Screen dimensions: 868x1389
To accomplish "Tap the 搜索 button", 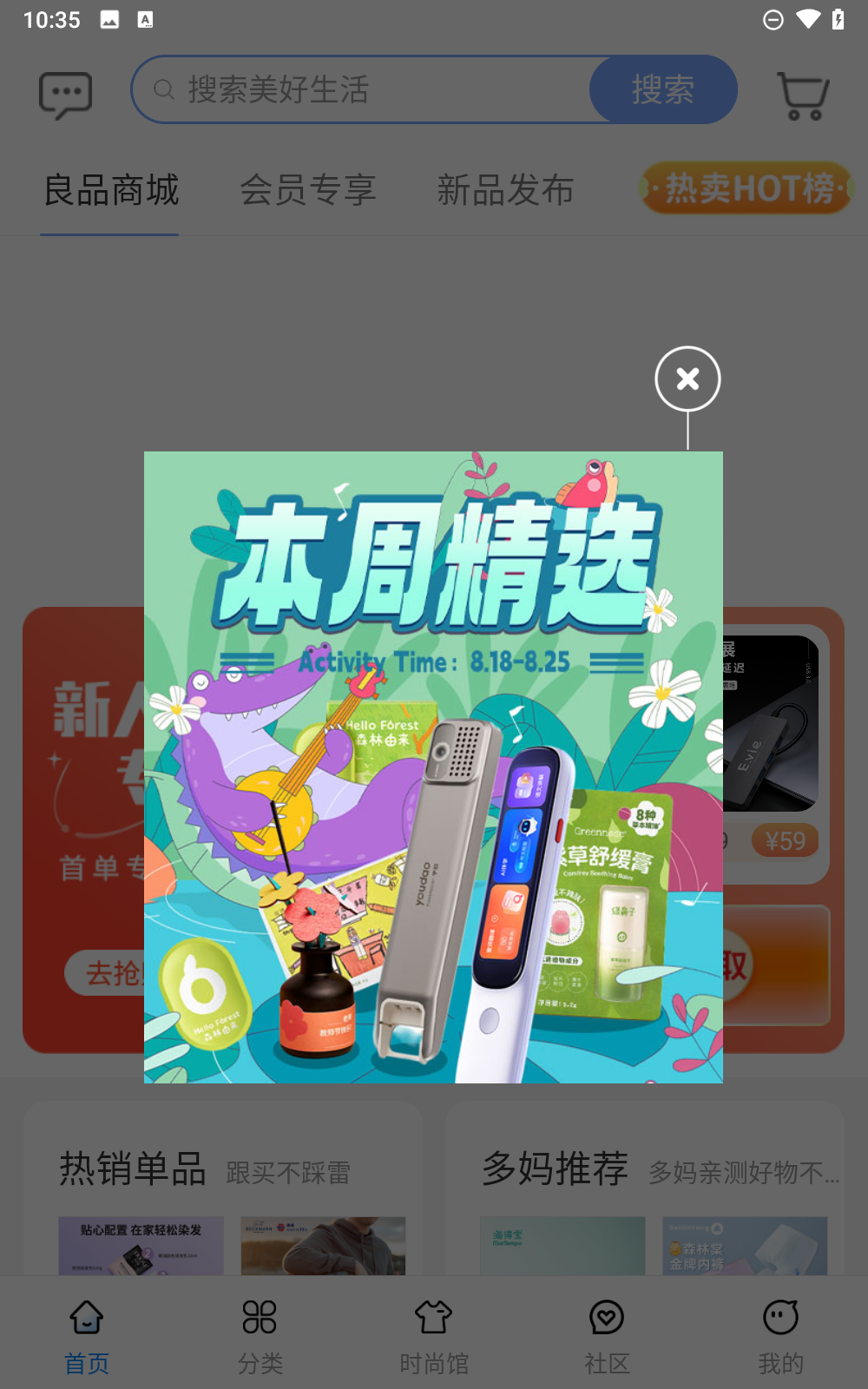I will tap(663, 89).
